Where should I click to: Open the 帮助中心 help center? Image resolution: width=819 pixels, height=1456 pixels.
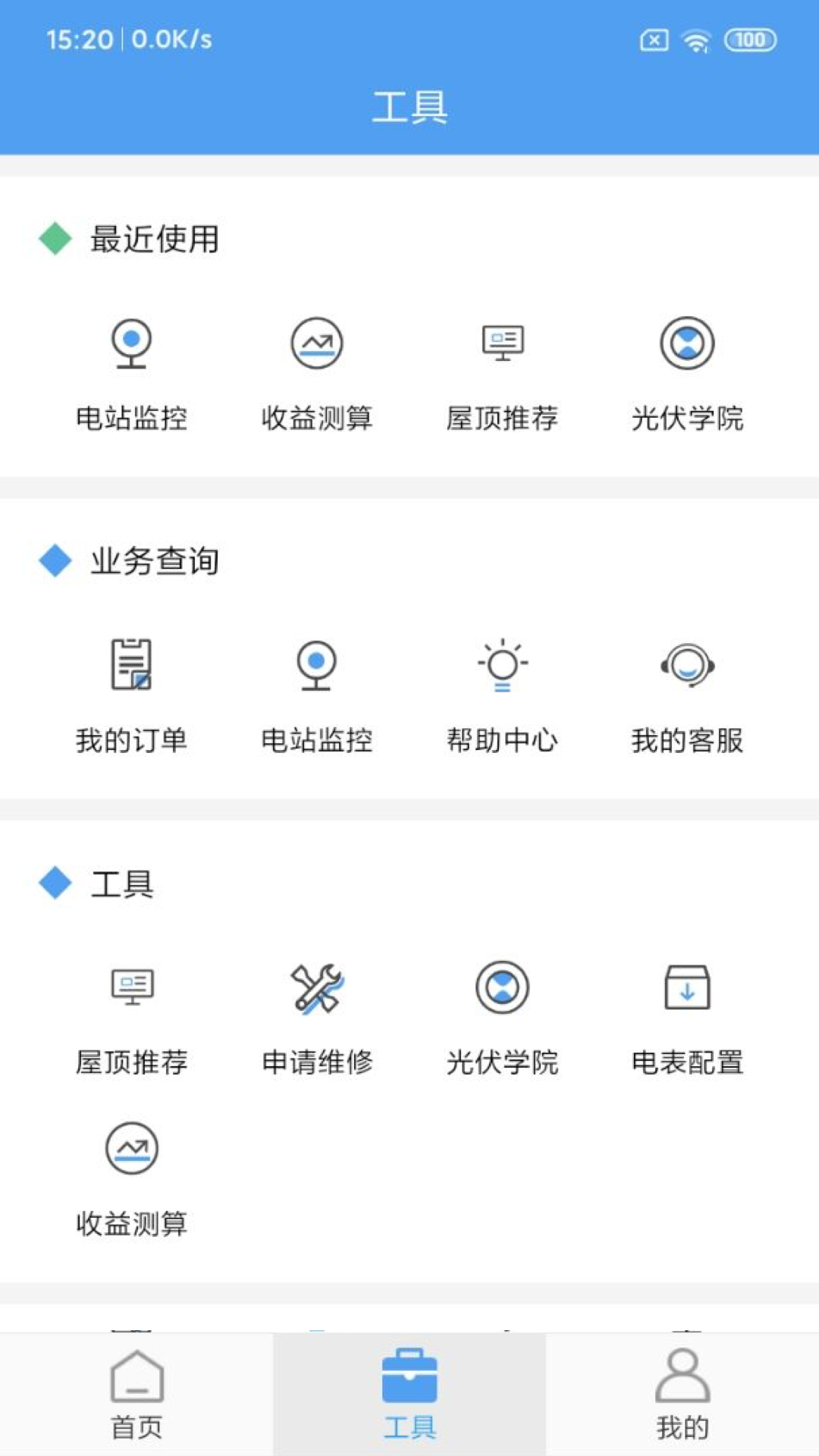(x=502, y=695)
